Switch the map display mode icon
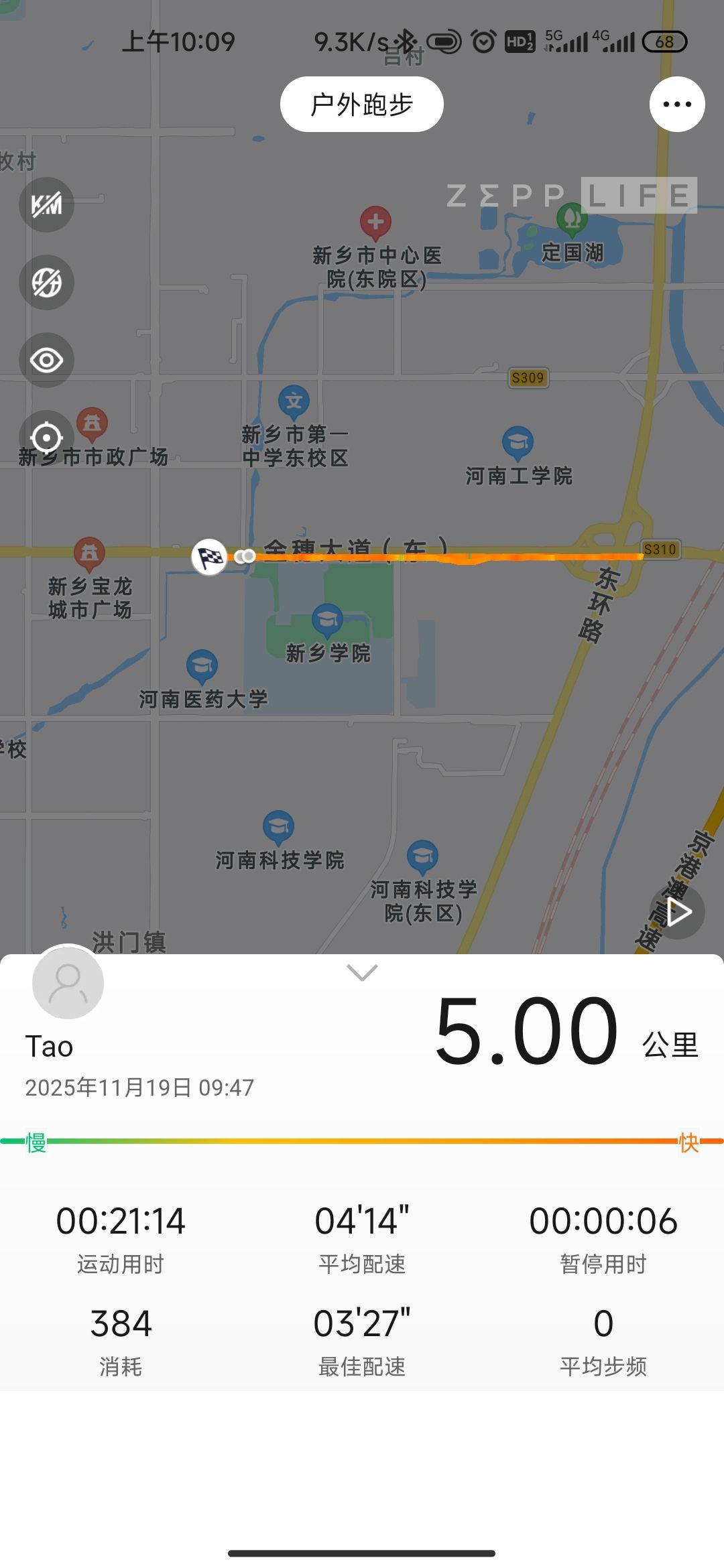Screen dimensions: 724x1568 [x=46, y=282]
